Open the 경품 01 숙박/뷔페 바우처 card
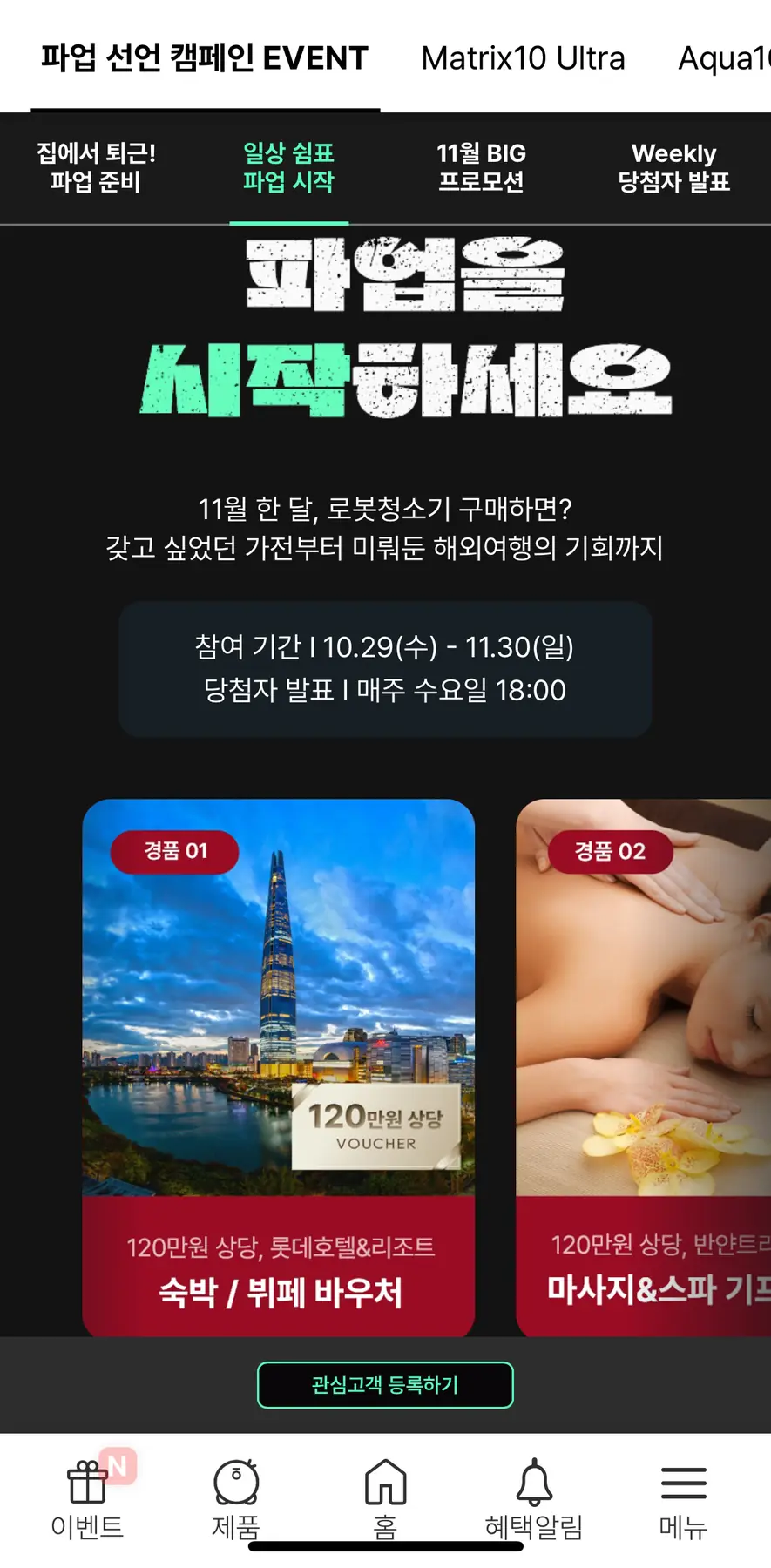Image resolution: width=771 pixels, height=1568 pixels. point(279,1067)
